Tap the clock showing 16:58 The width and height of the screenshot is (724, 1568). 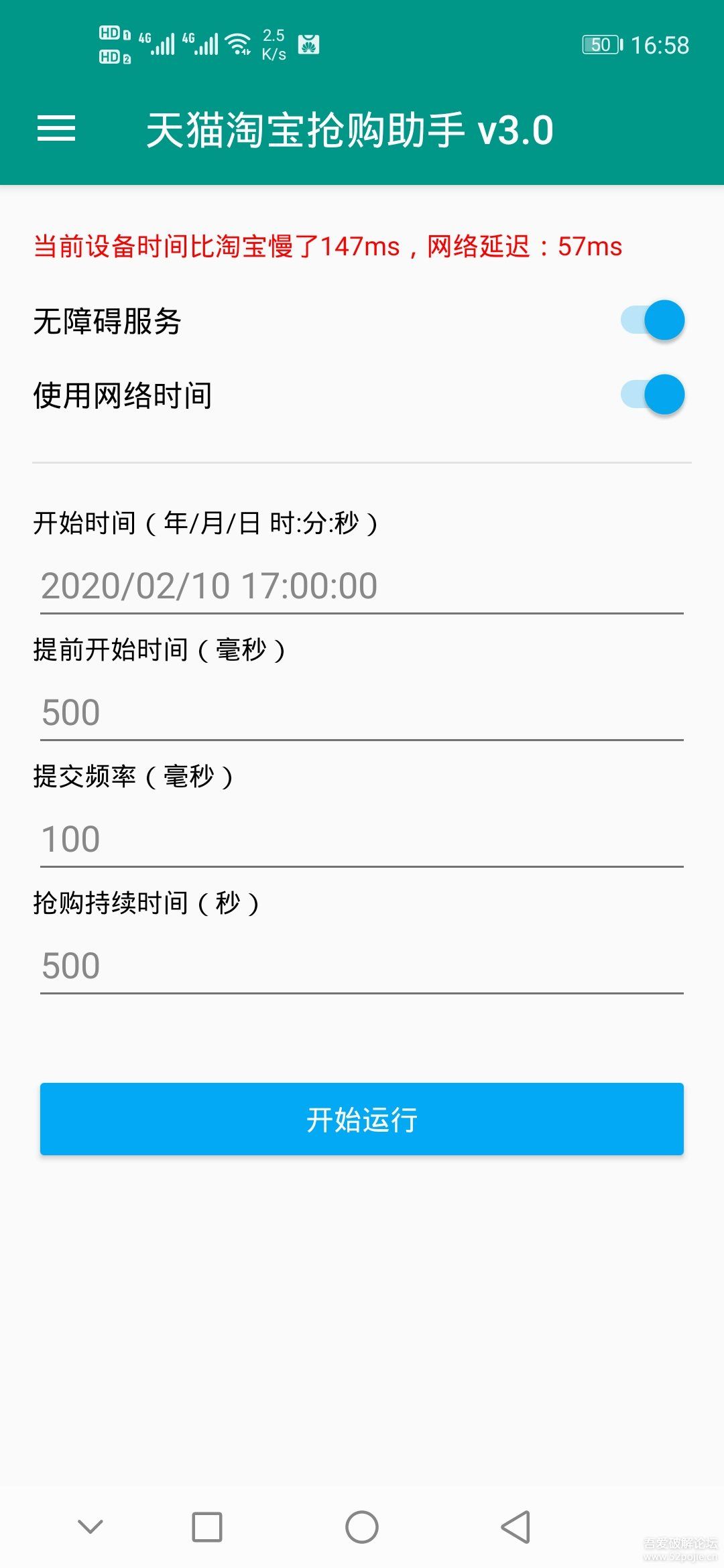661,45
